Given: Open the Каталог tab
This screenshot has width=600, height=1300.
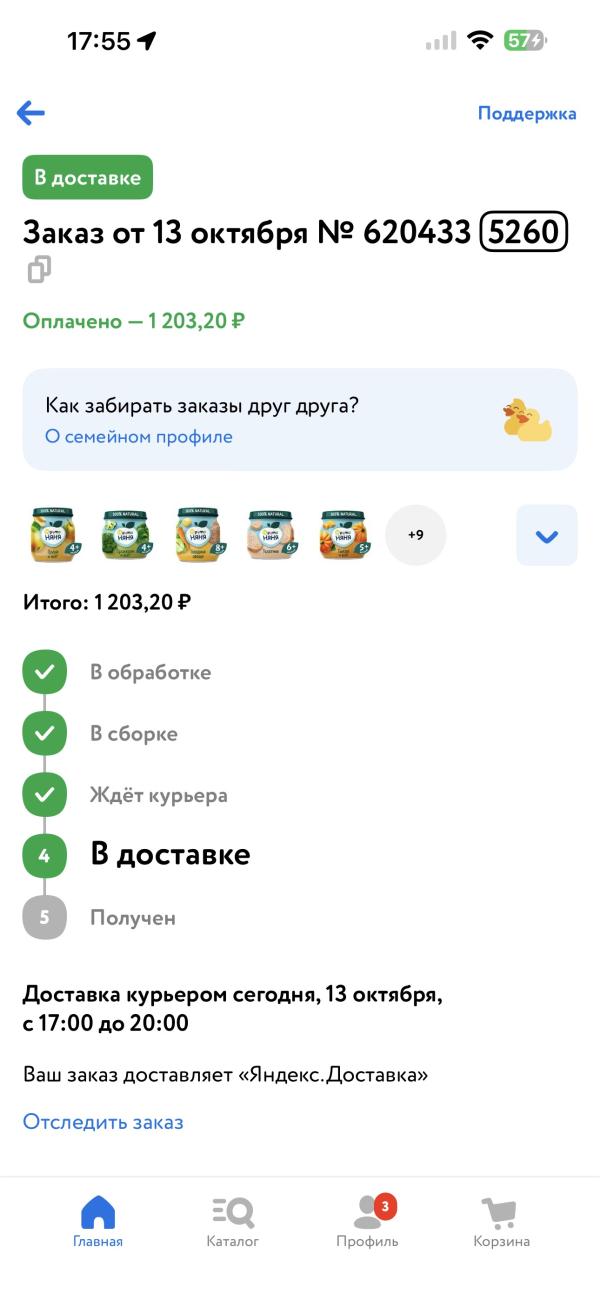Looking at the screenshot, I should [233, 1222].
